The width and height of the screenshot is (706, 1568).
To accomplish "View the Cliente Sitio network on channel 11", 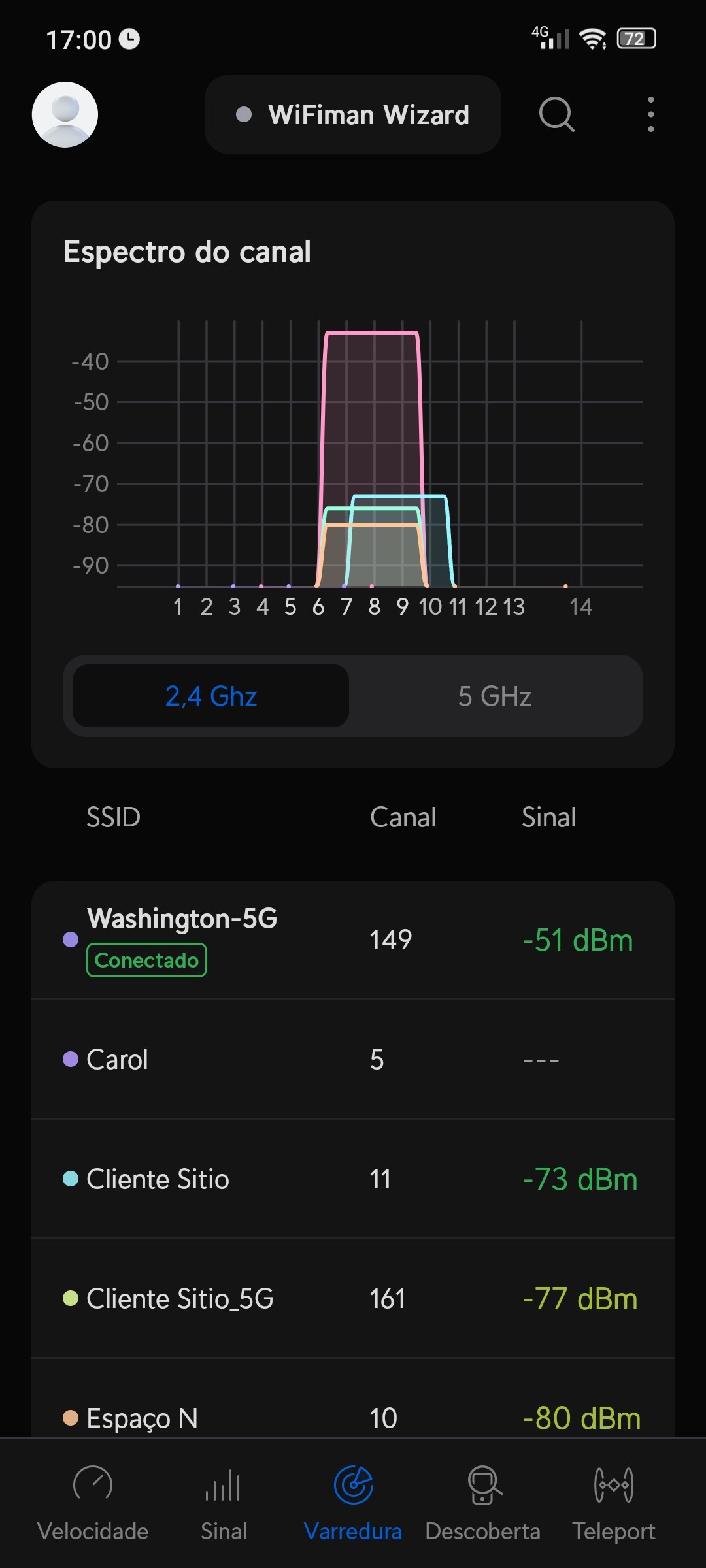I will click(352, 1179).
